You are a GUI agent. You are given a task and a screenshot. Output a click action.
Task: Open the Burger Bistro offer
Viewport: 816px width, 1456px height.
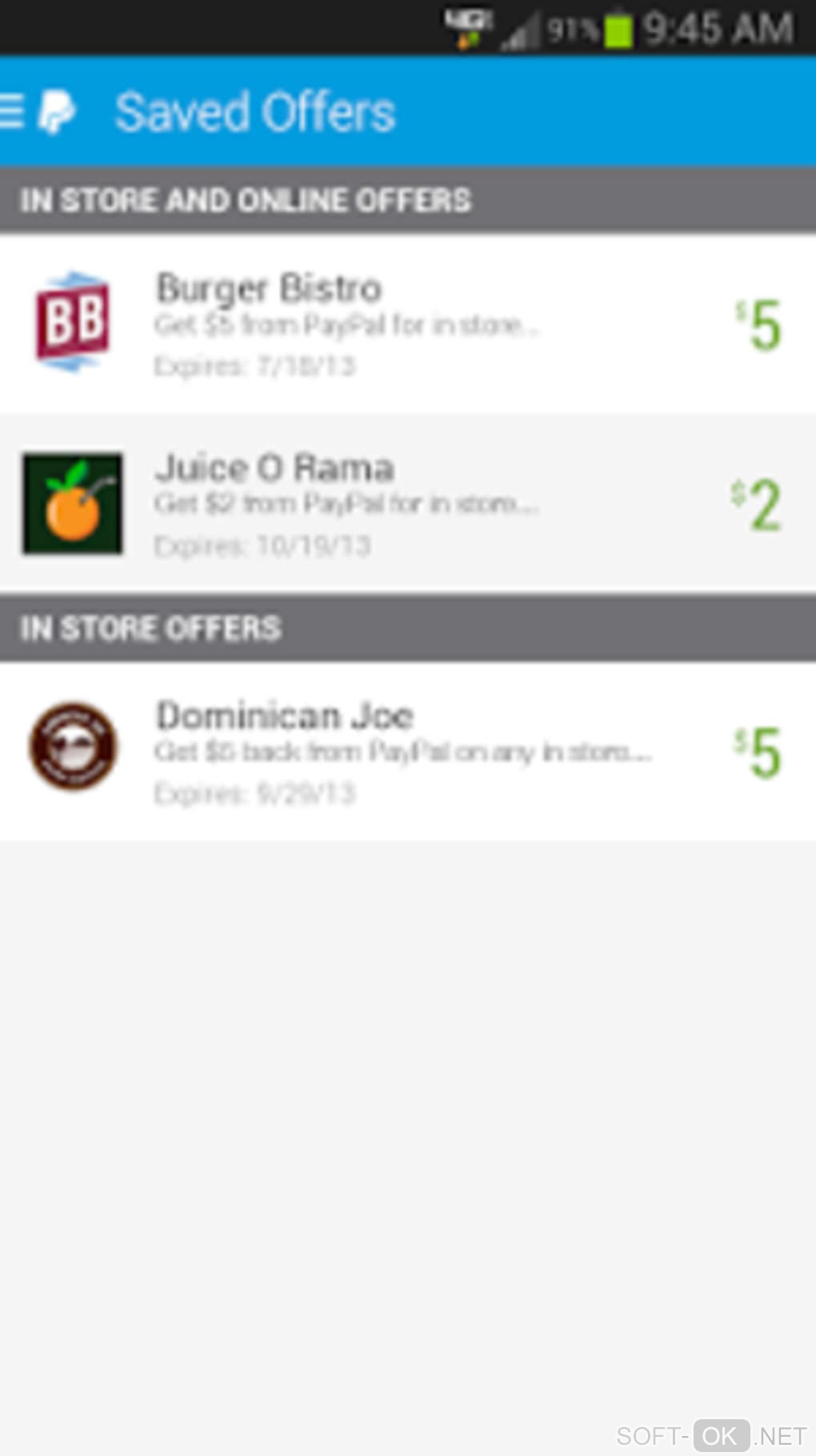click(x=406, y=324)
